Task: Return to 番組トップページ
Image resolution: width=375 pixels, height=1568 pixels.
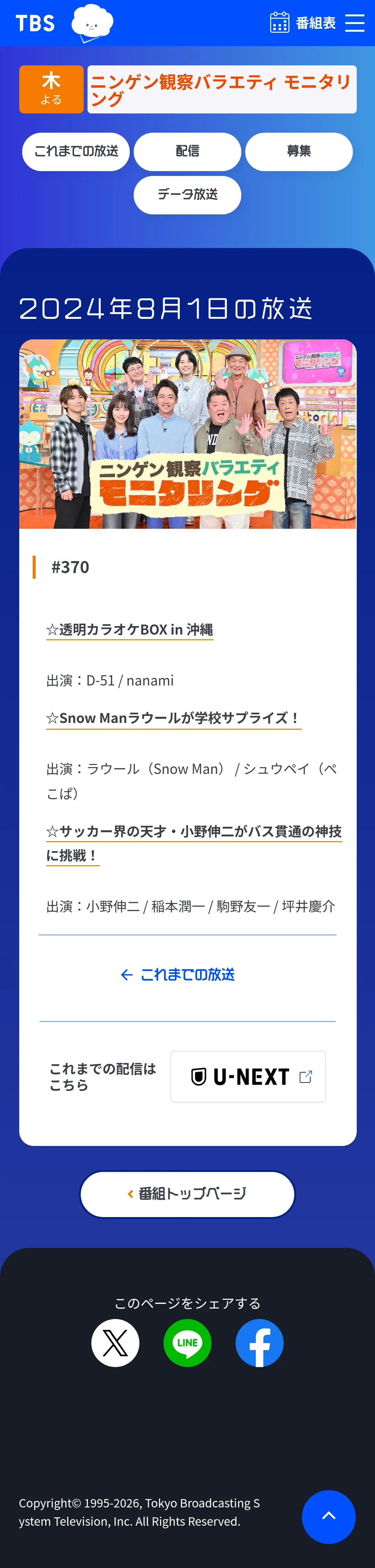Action: (x=188, y=1194)
